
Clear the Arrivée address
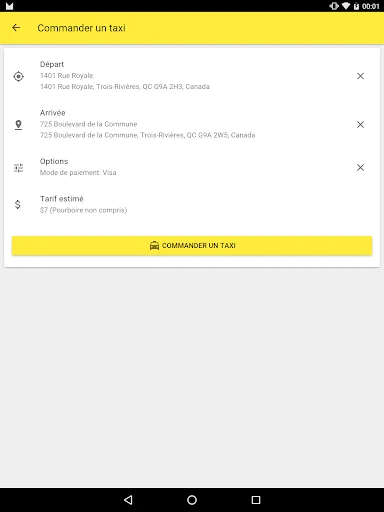coord(360,125)
